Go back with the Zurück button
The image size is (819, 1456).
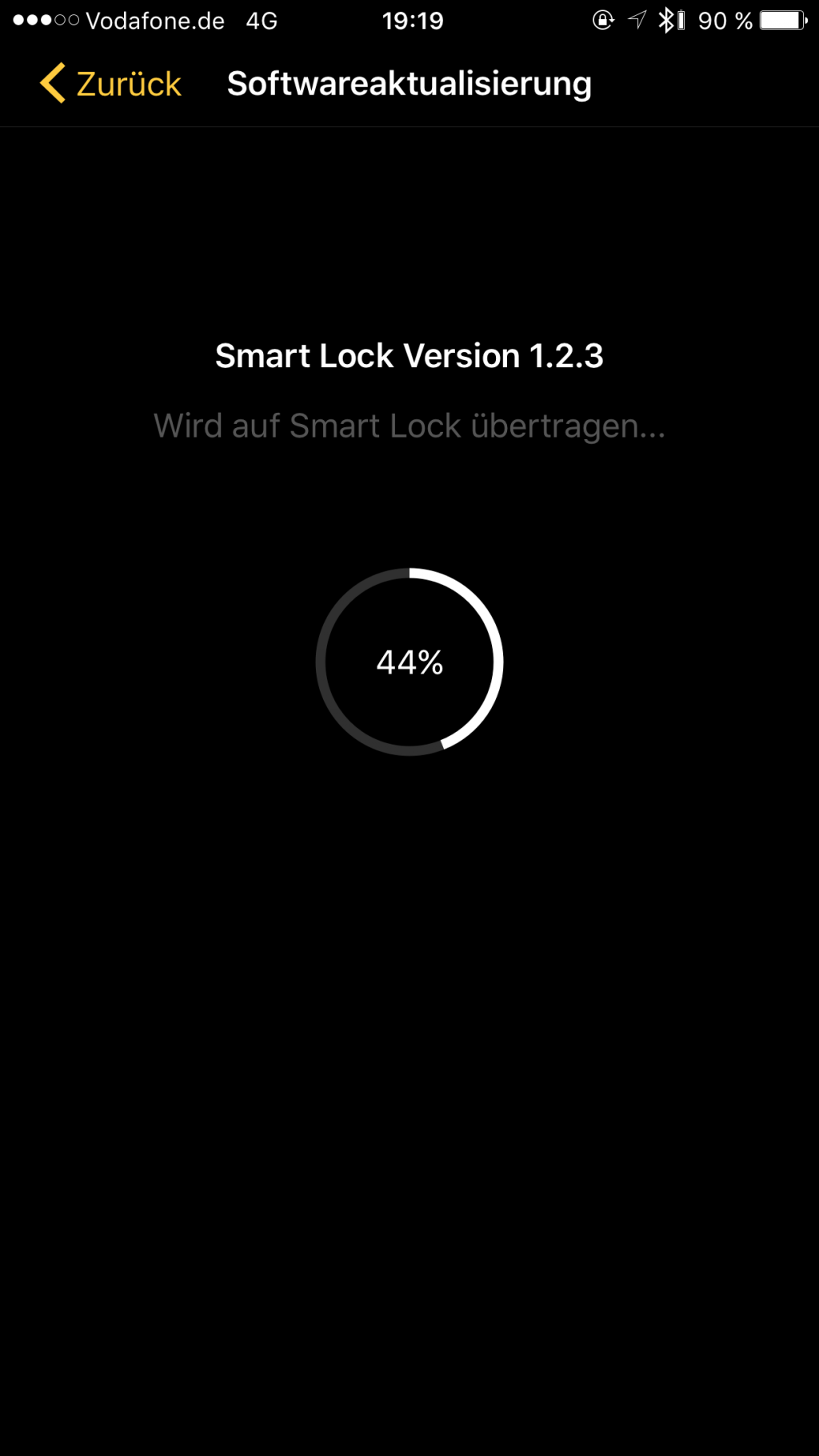(x=111, y=84)
